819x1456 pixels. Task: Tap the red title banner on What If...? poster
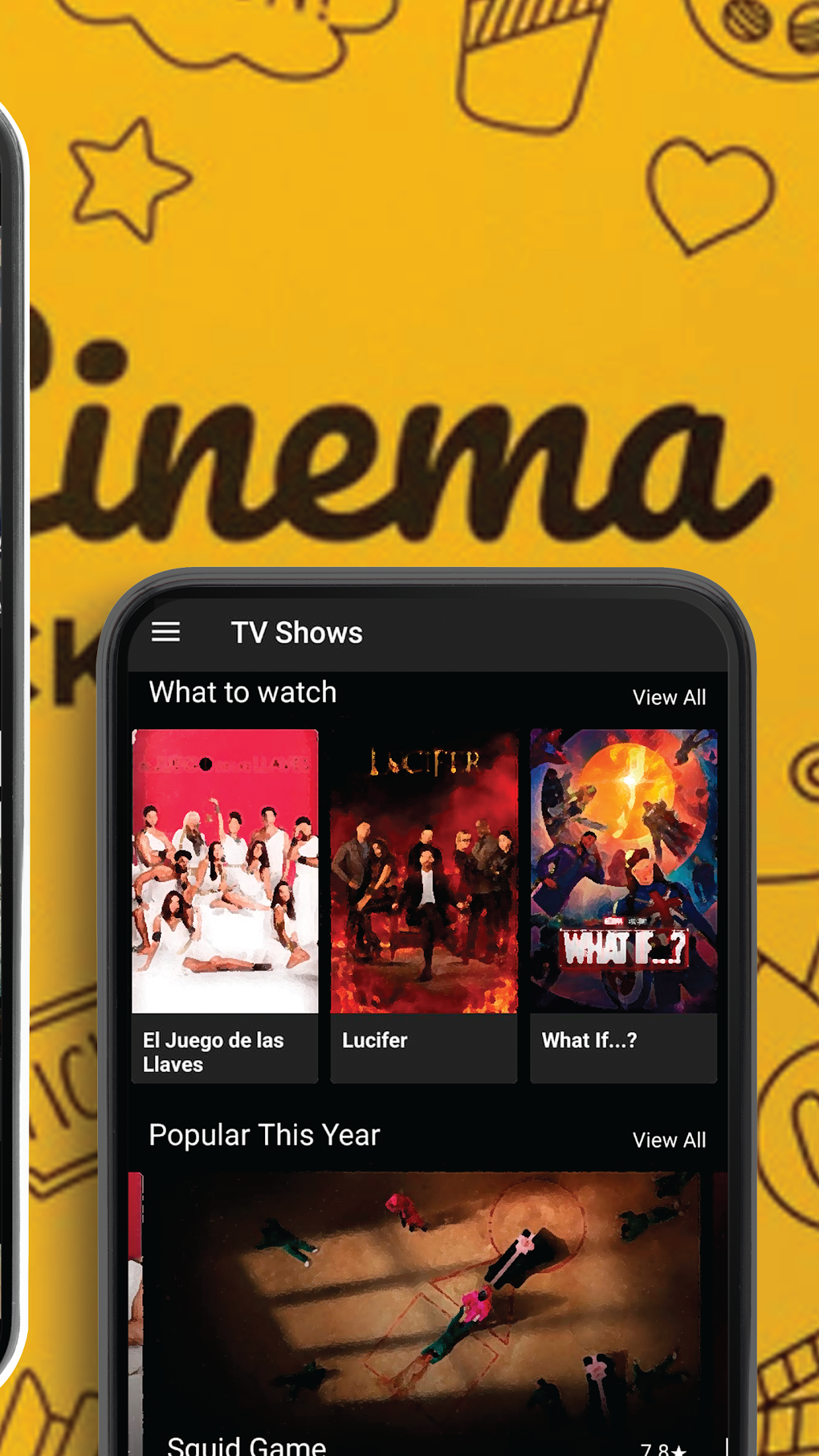(x=625, y=946)
